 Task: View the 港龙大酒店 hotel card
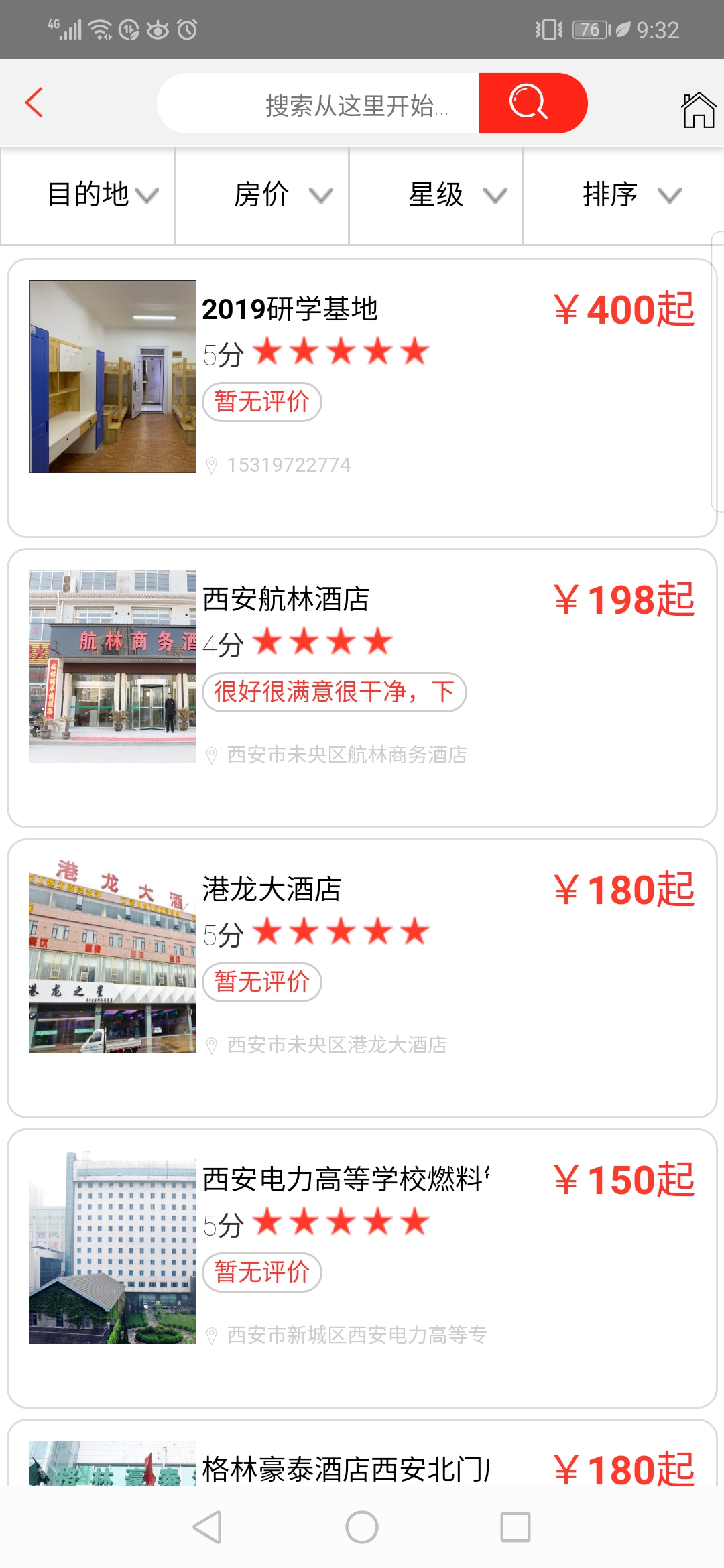pos(362,978)
